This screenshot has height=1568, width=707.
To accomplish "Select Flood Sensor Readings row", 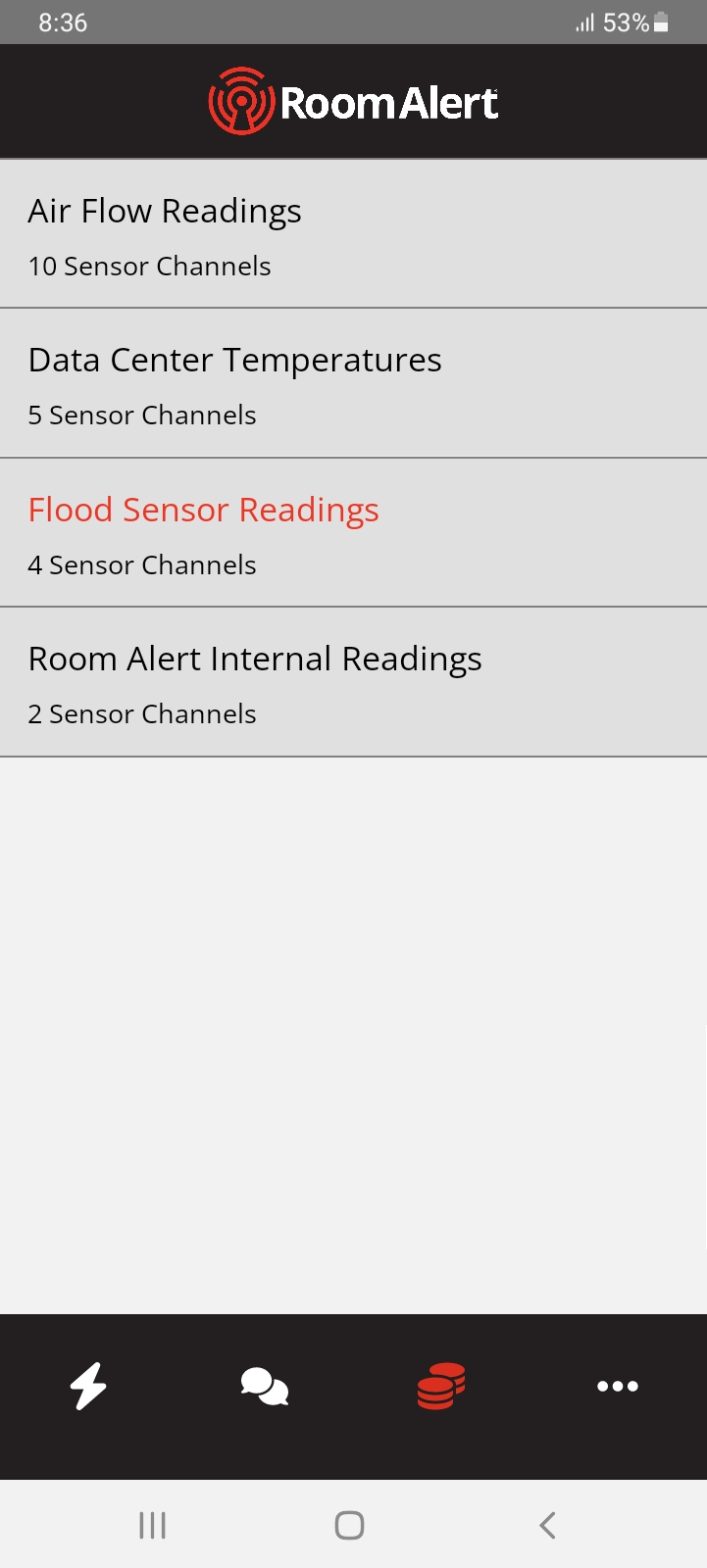I will [353, 533].
